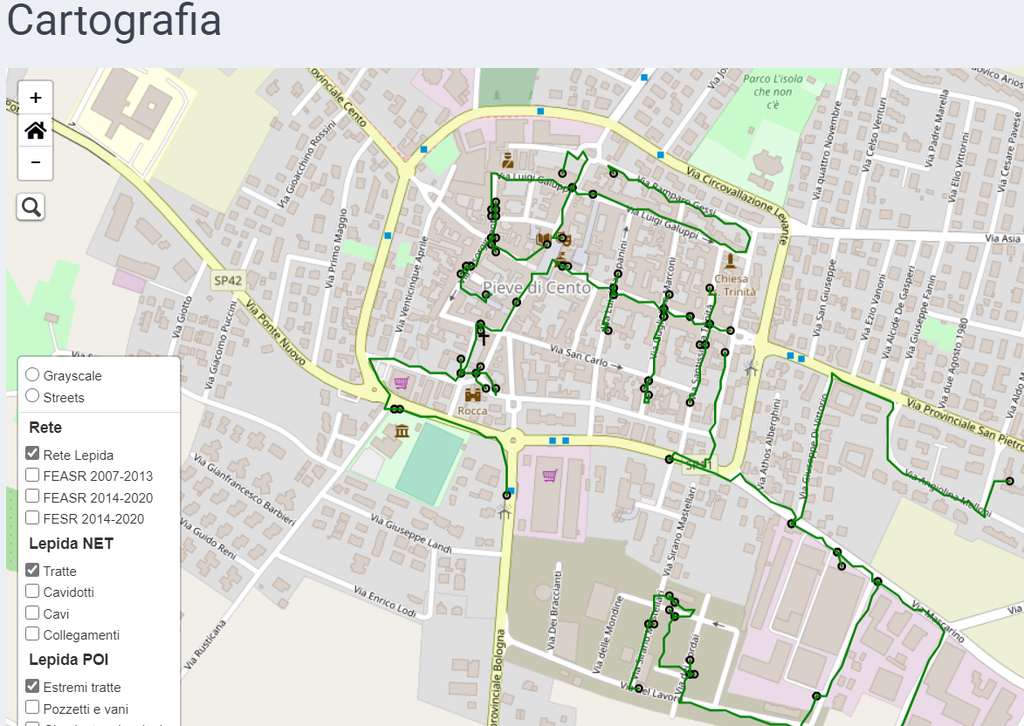
Task: Enable the Cavi layer
Action: pyautogui.click(x=32, y=612)
